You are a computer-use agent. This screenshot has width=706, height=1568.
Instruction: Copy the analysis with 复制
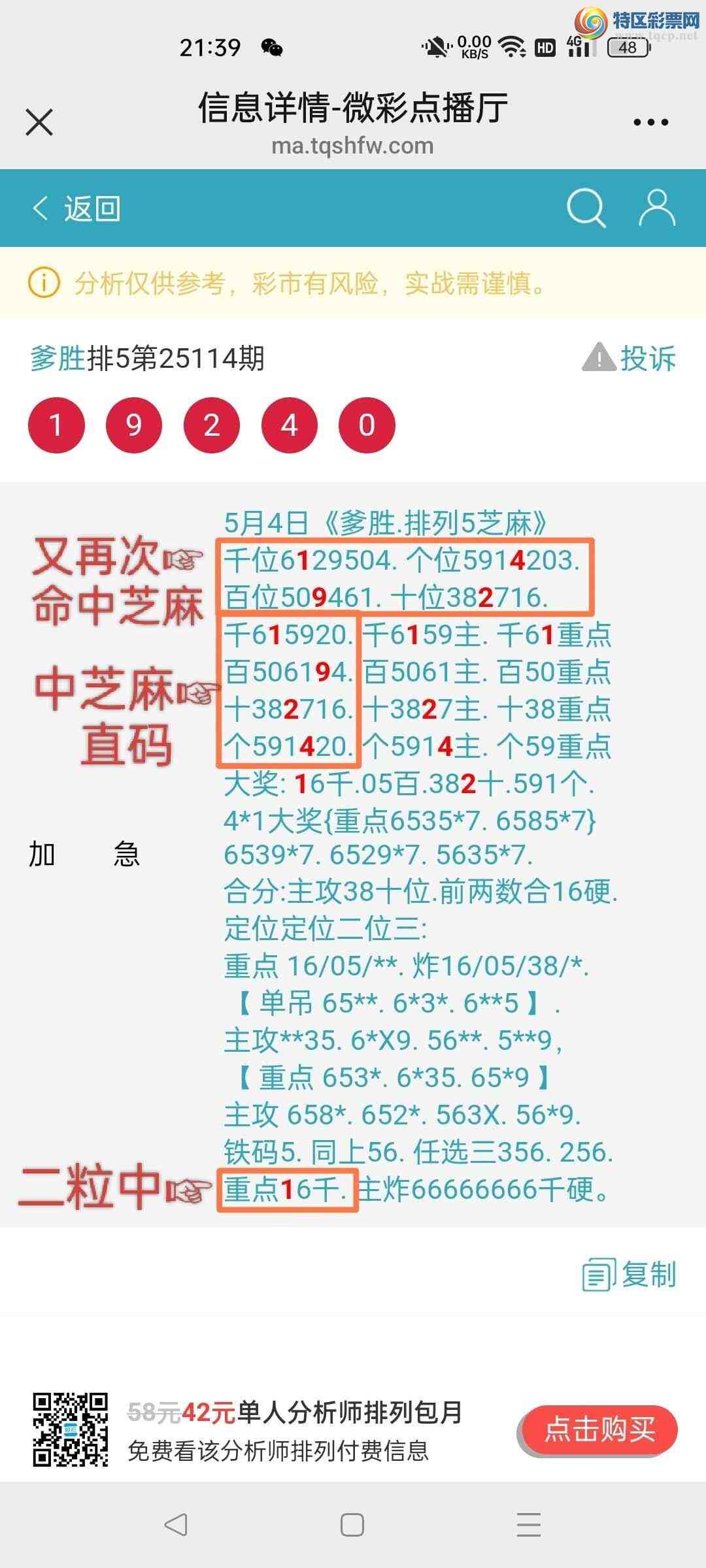coord(630,1275)
